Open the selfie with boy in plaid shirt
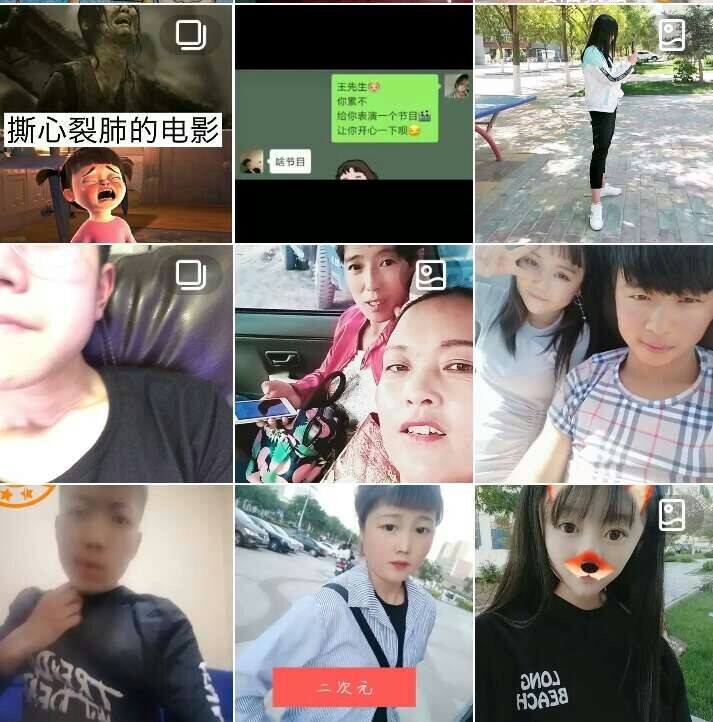 tap(593, 363)
